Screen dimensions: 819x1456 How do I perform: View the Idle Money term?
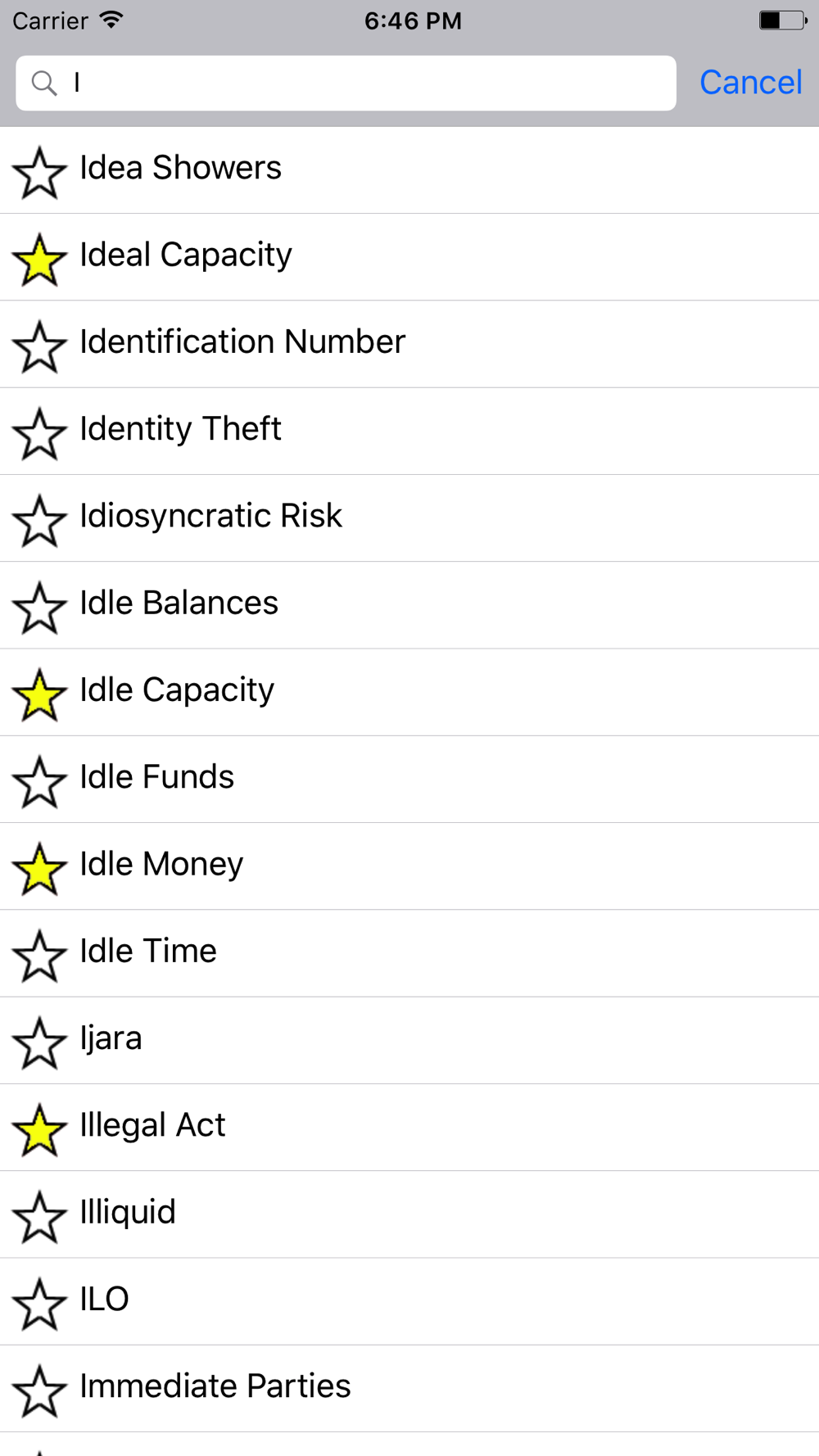point(409,866)
